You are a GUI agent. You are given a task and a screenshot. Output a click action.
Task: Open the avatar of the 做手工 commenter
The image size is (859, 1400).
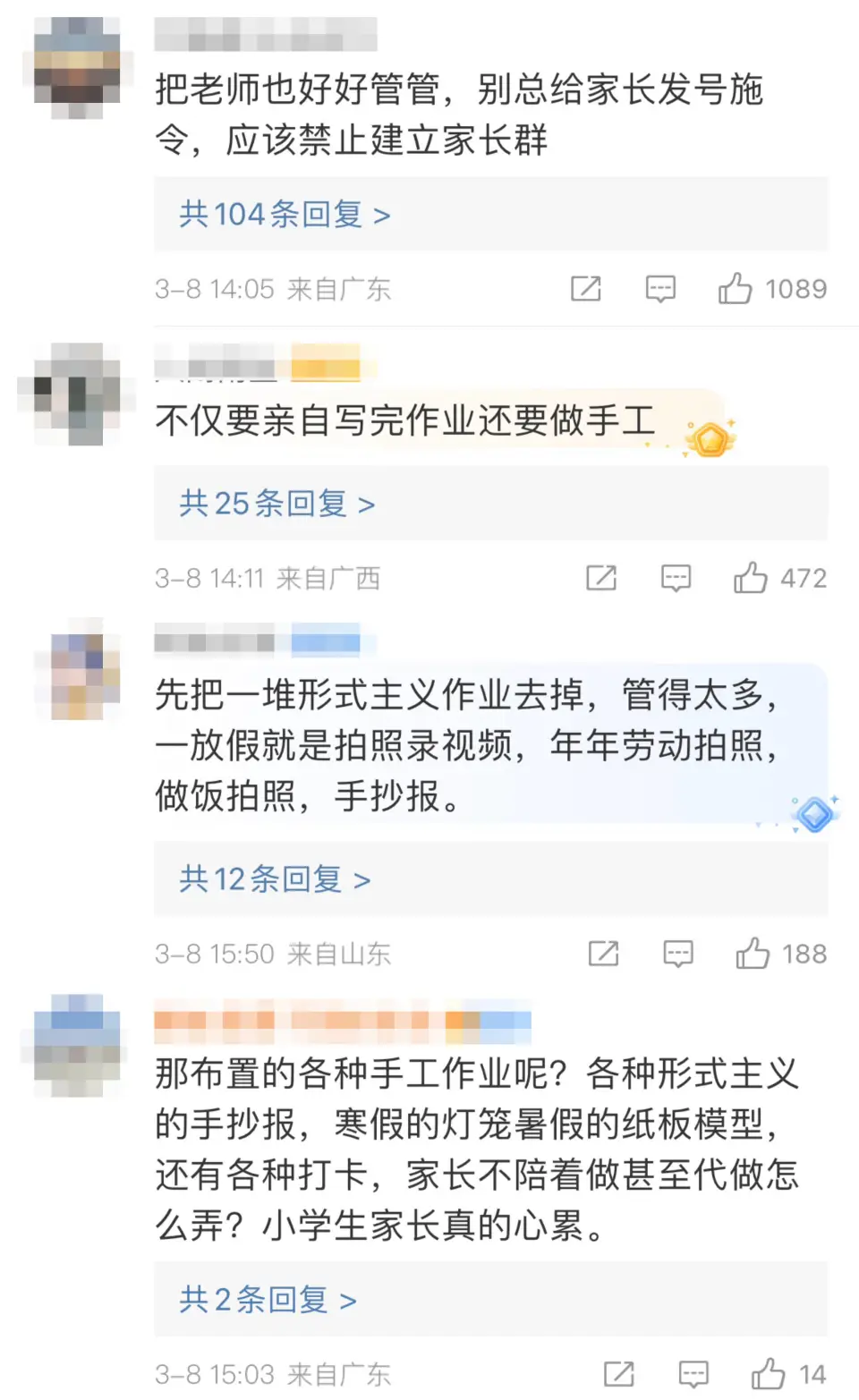(x=77, y=394)
